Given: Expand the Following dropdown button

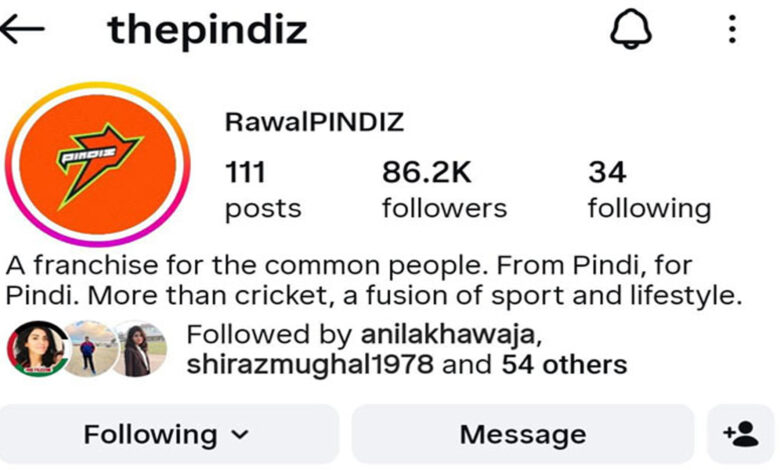Looking at the screenshot, I should (167, 435).
